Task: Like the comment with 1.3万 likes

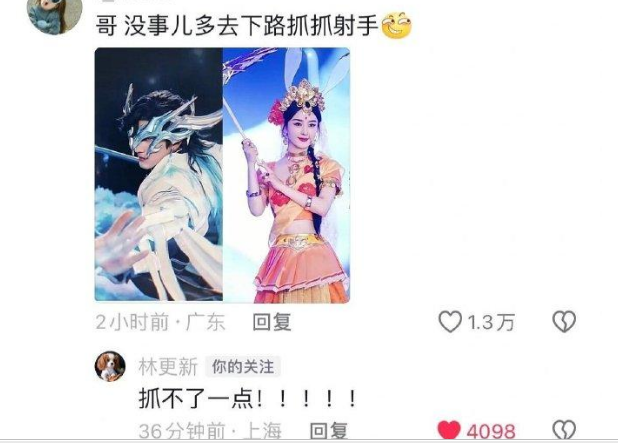Action: (x=451, y=322)
